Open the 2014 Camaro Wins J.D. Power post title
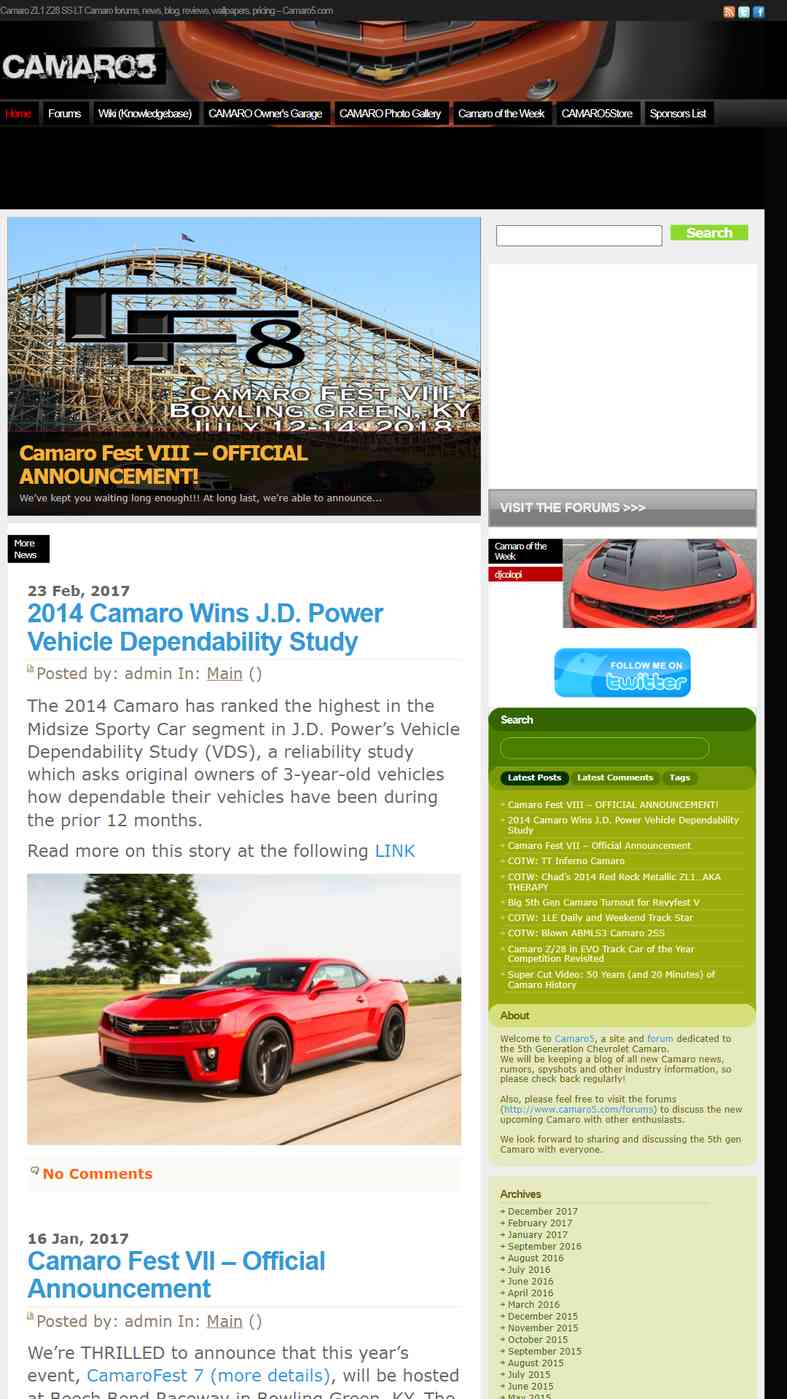 point(205,627)
